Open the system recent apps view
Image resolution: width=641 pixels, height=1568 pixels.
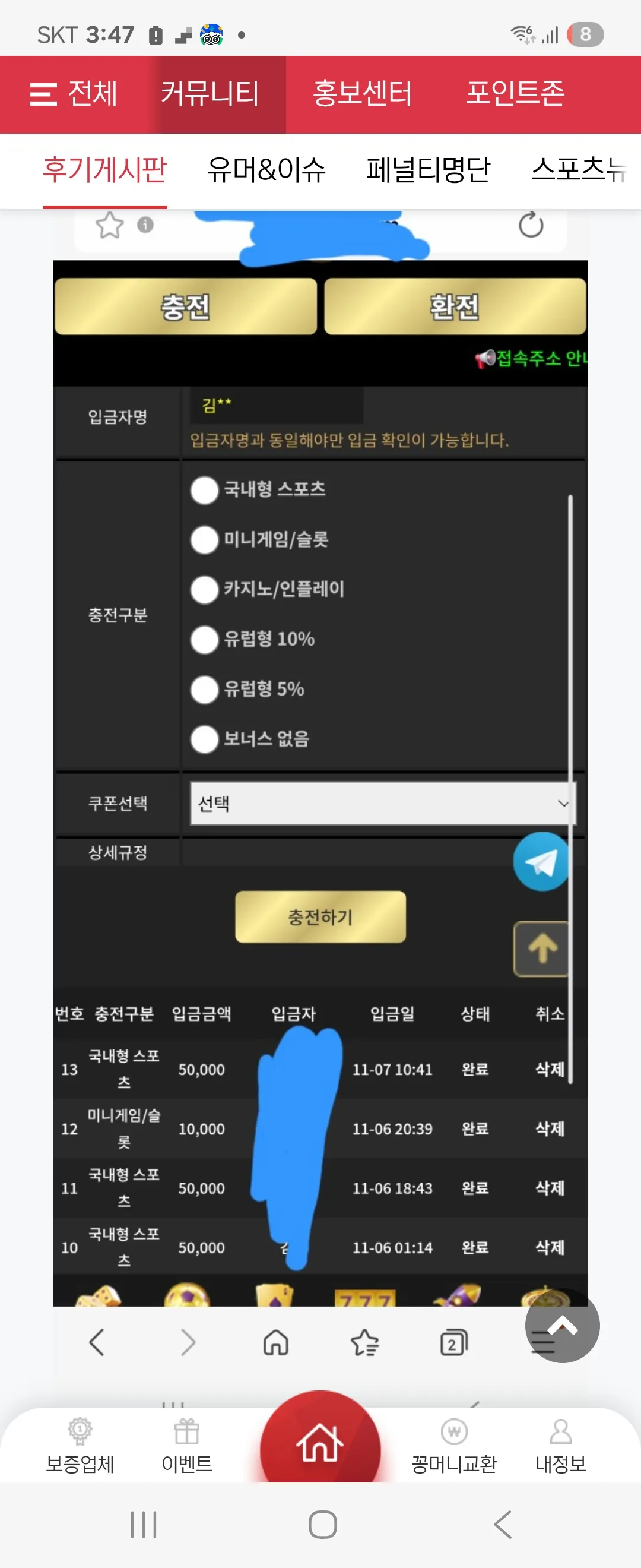coord(144,1525)
